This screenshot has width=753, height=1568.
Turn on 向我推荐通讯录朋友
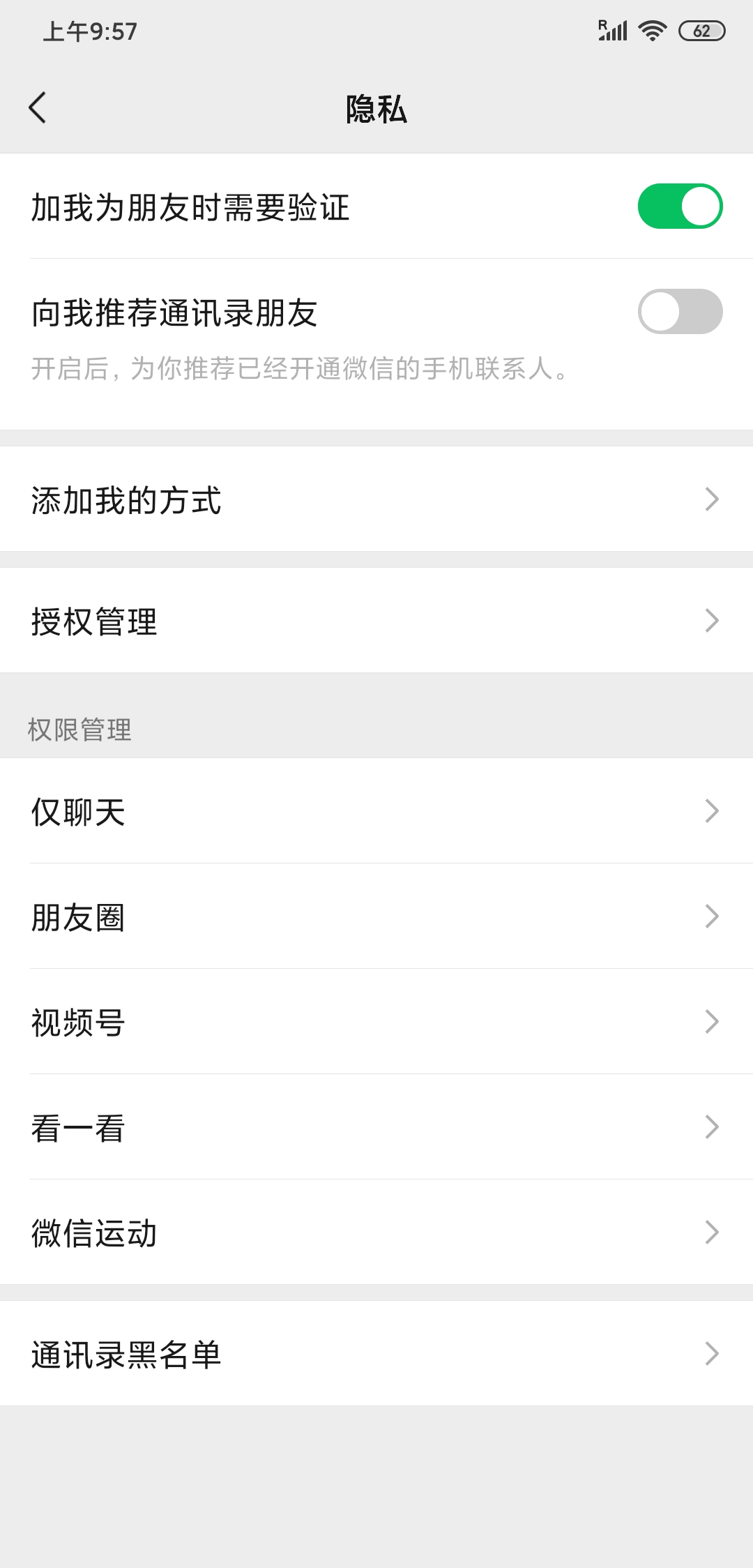pyautogui.click(x=680, y=312)
